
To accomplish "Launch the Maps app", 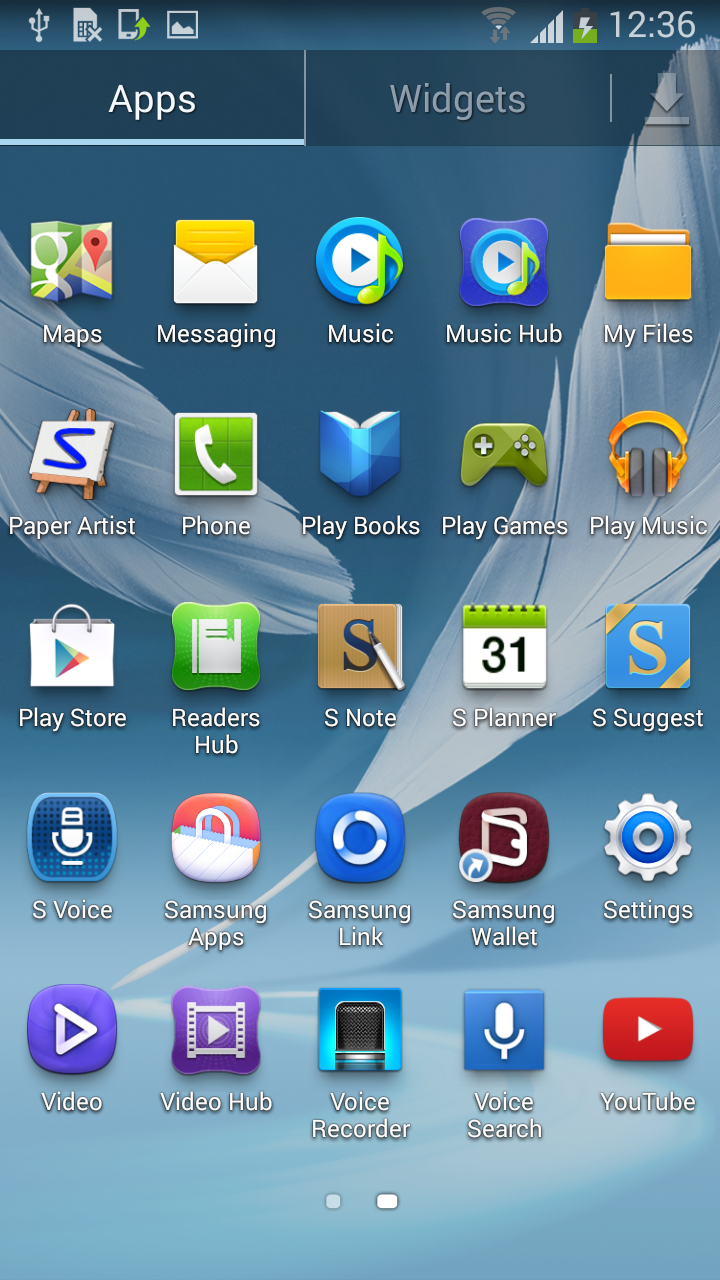I will coord(72,262).
